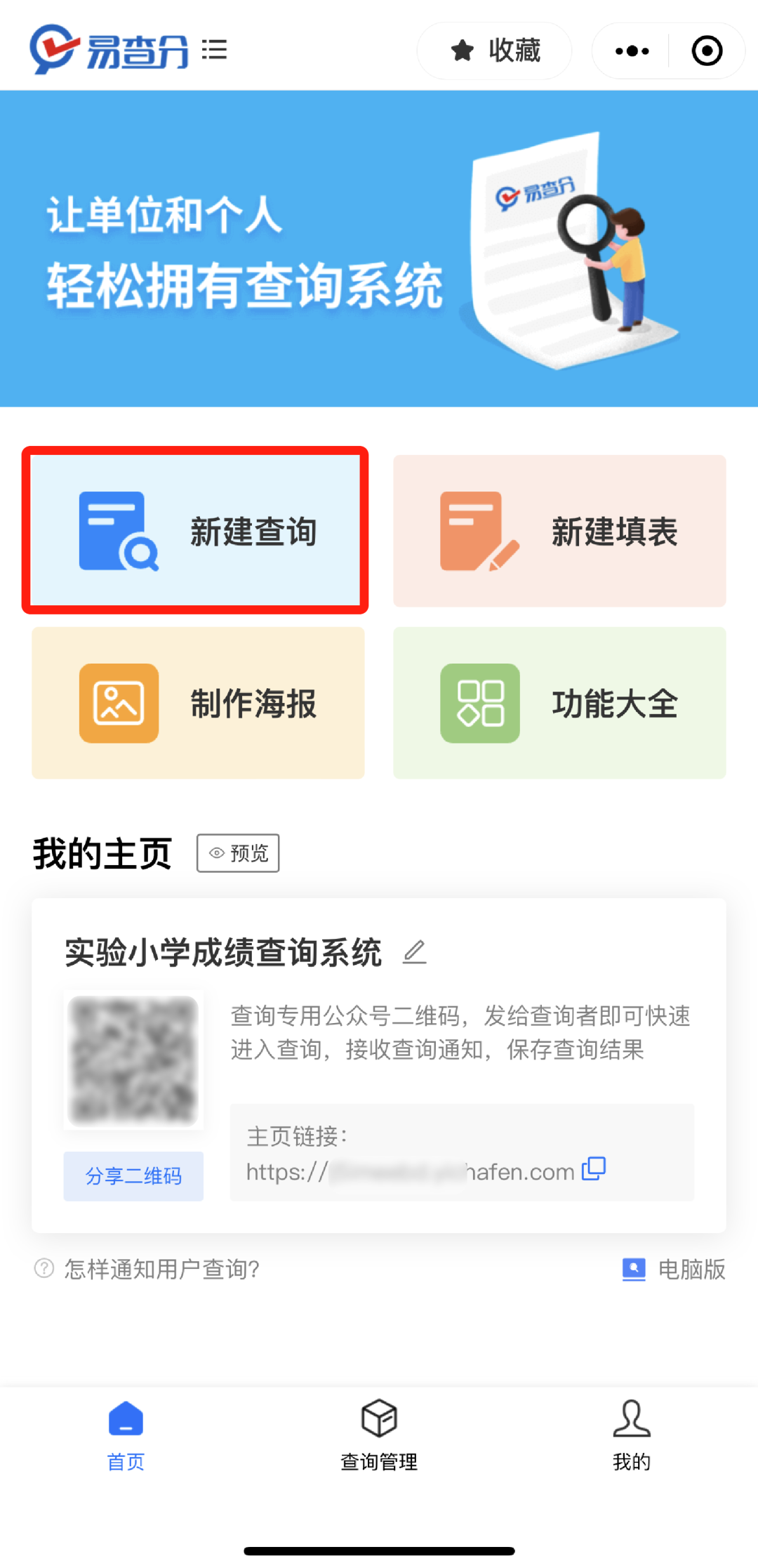
Task: Open the 制作海报 poster maker
Action: [x=198, y=703]
